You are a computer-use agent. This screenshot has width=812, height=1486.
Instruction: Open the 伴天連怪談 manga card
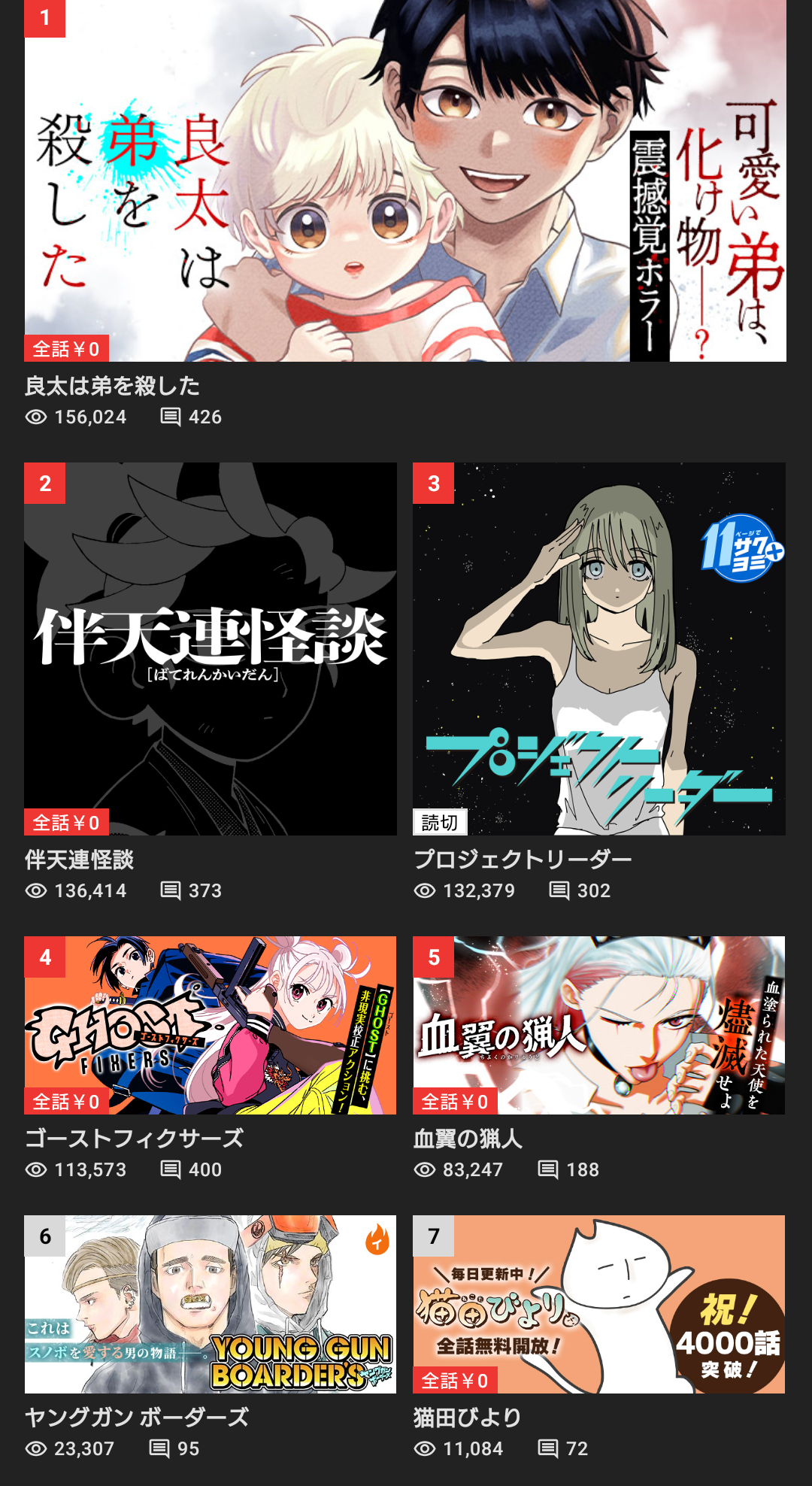tap(211, 648)
